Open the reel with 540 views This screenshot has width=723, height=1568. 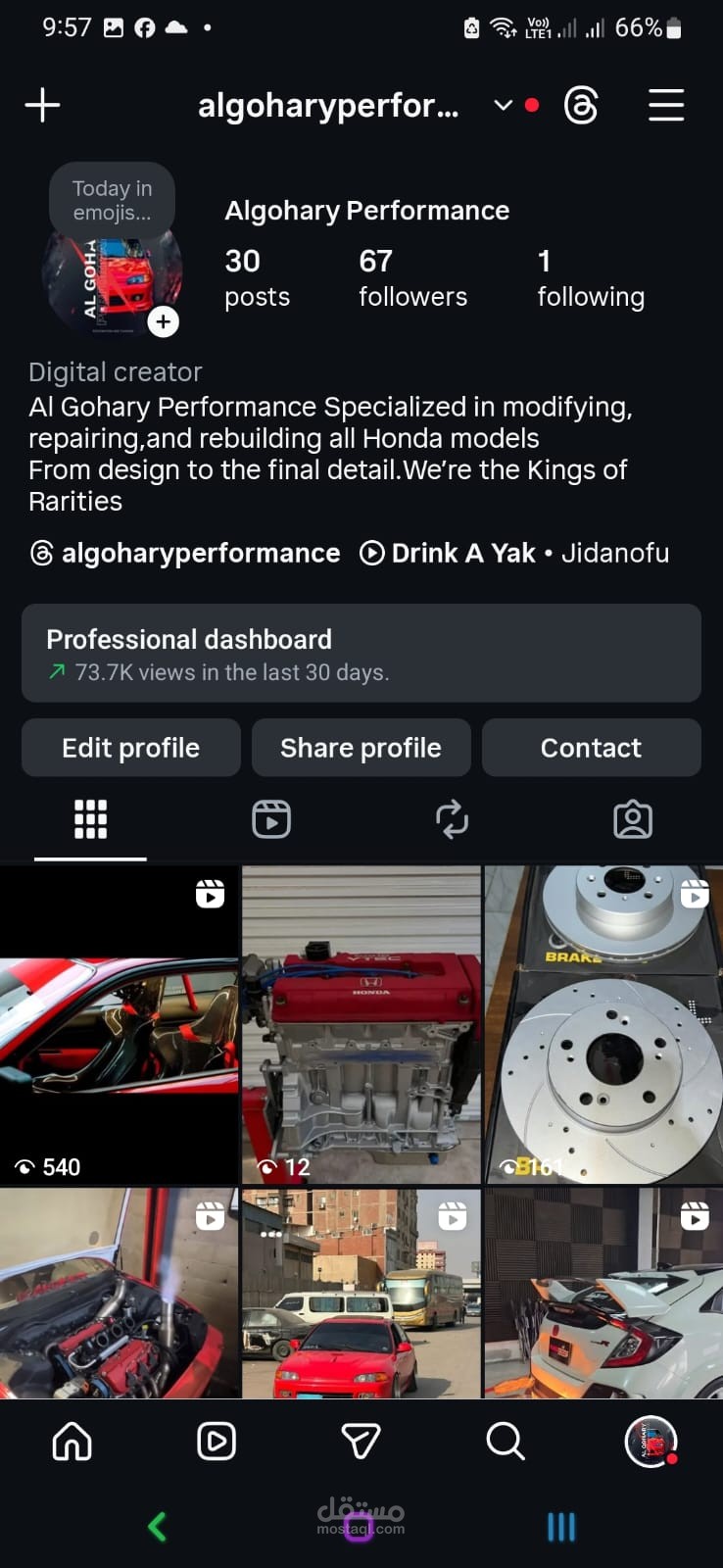tap(119, 1025)
